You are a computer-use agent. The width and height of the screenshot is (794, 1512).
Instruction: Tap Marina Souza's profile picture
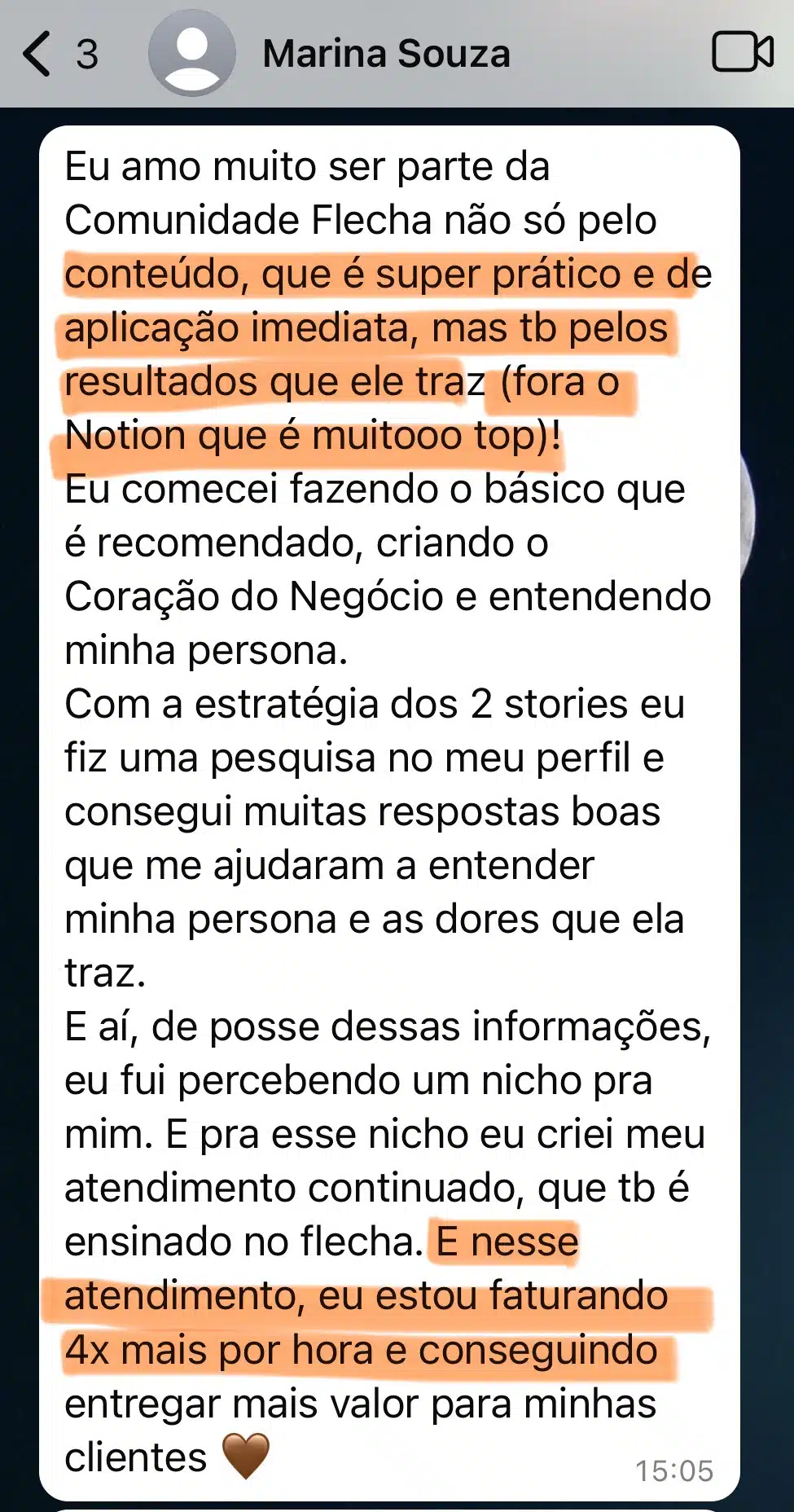(192, 53)
